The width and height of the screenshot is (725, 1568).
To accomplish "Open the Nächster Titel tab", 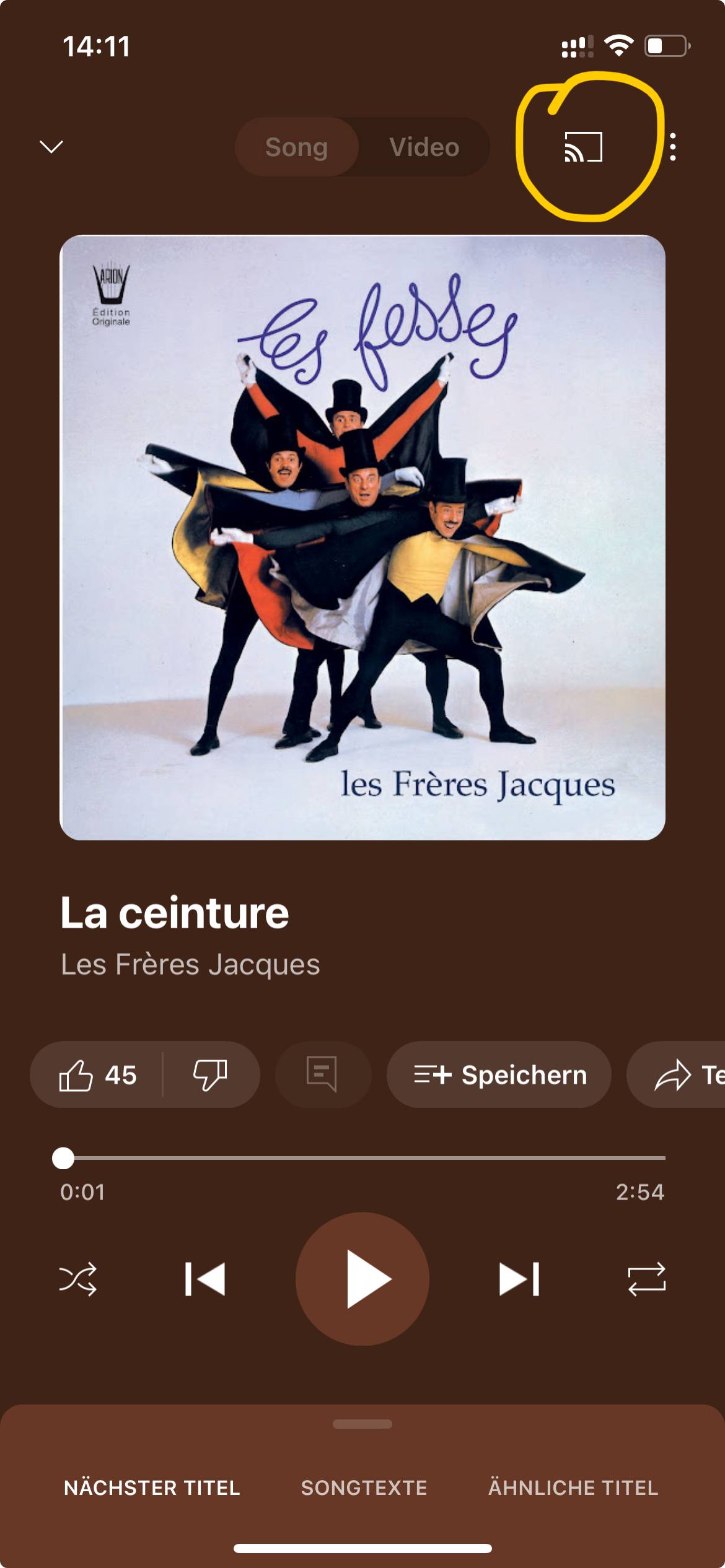I will tap(152, 1487).
